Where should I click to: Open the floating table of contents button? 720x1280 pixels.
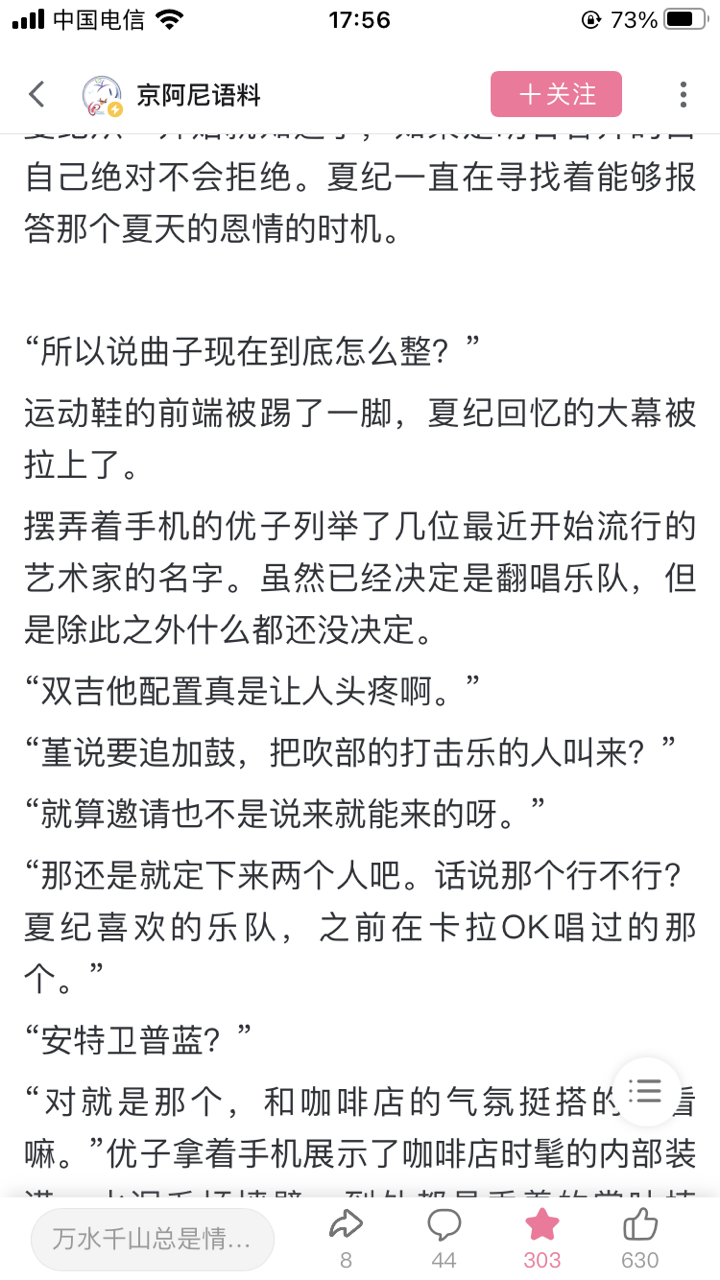(647, 1090)
